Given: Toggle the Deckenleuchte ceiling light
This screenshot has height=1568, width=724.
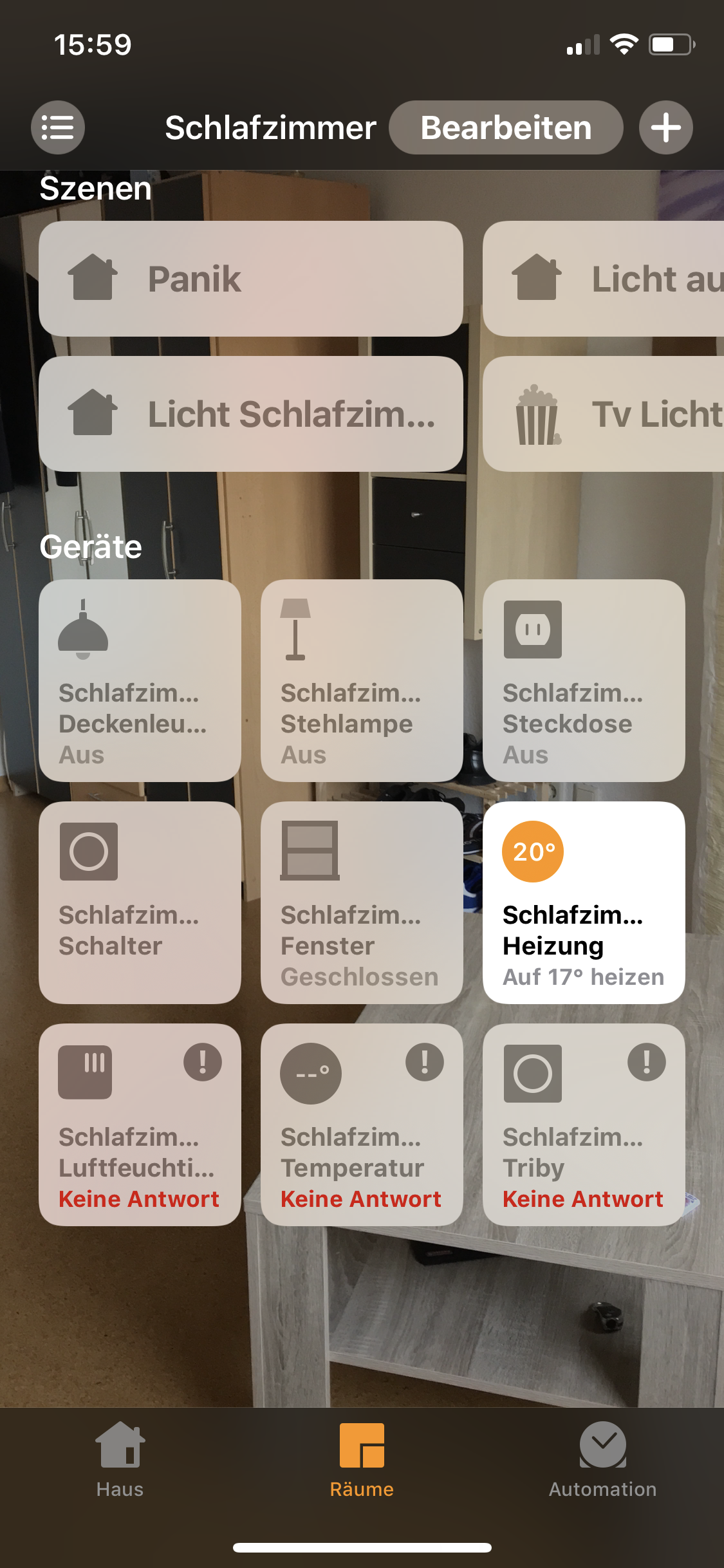Looking at the screenshot, I should [x=140, y=680].
